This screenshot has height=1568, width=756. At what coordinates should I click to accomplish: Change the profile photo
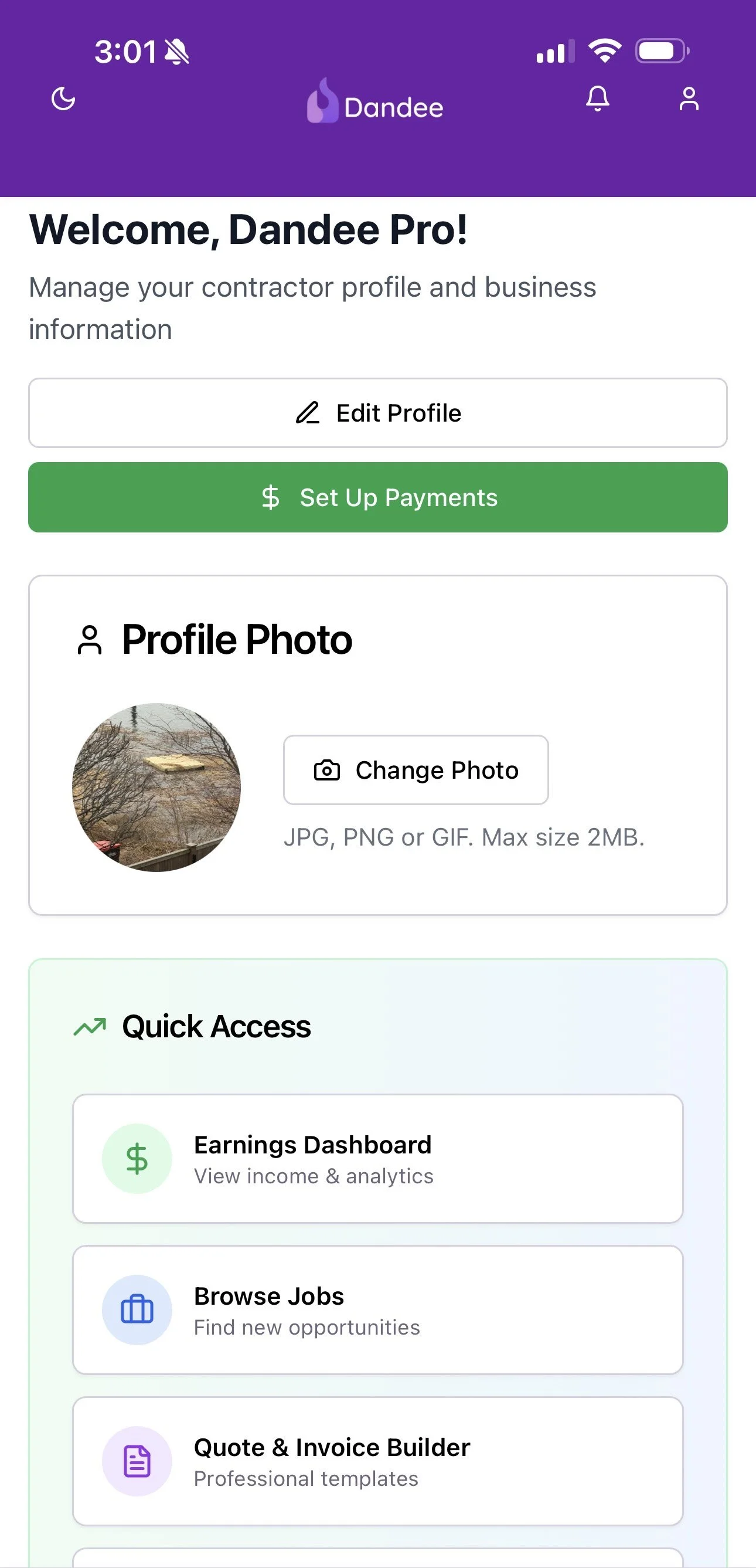(416, 770)
